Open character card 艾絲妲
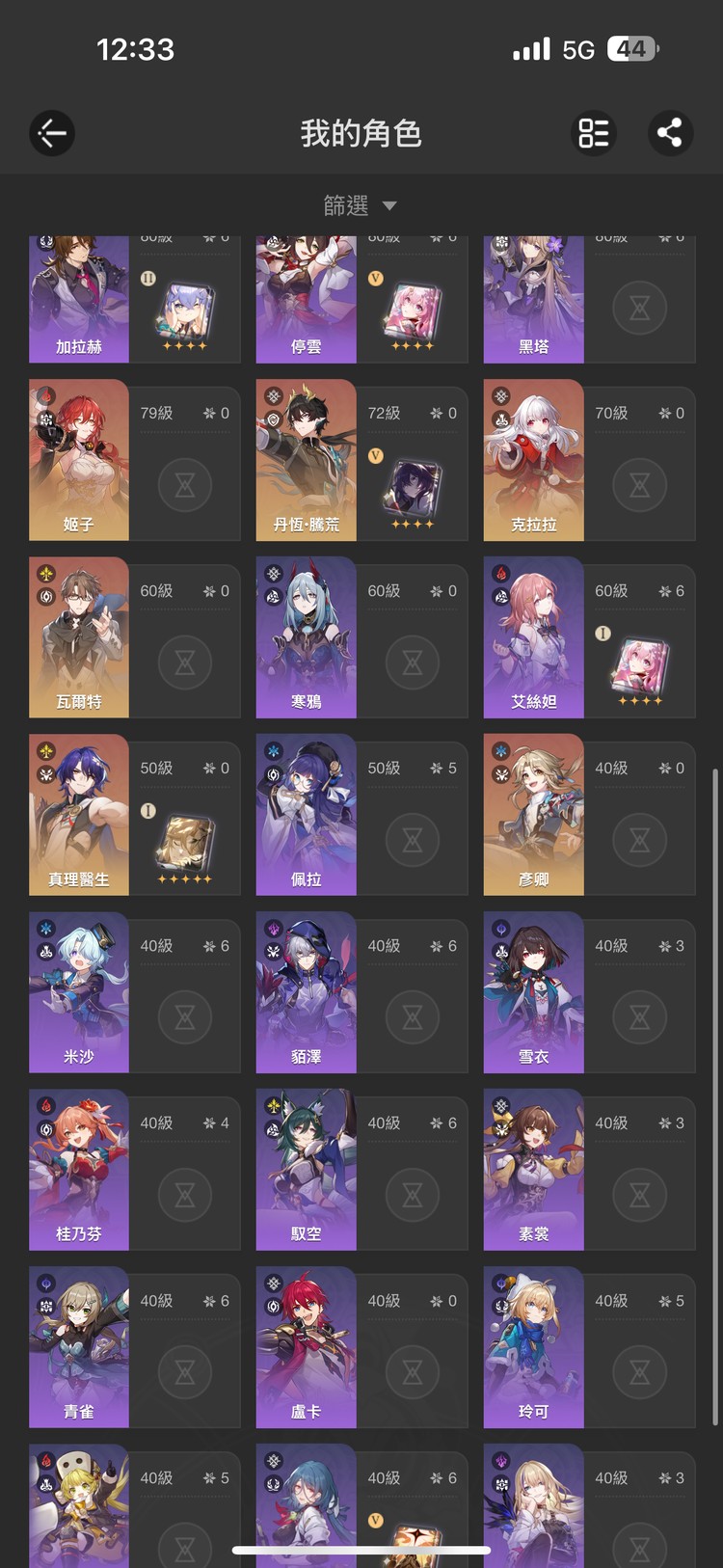Image resolution: width=723 pixels, height=1568 pixels. click(x=589, y=637)
